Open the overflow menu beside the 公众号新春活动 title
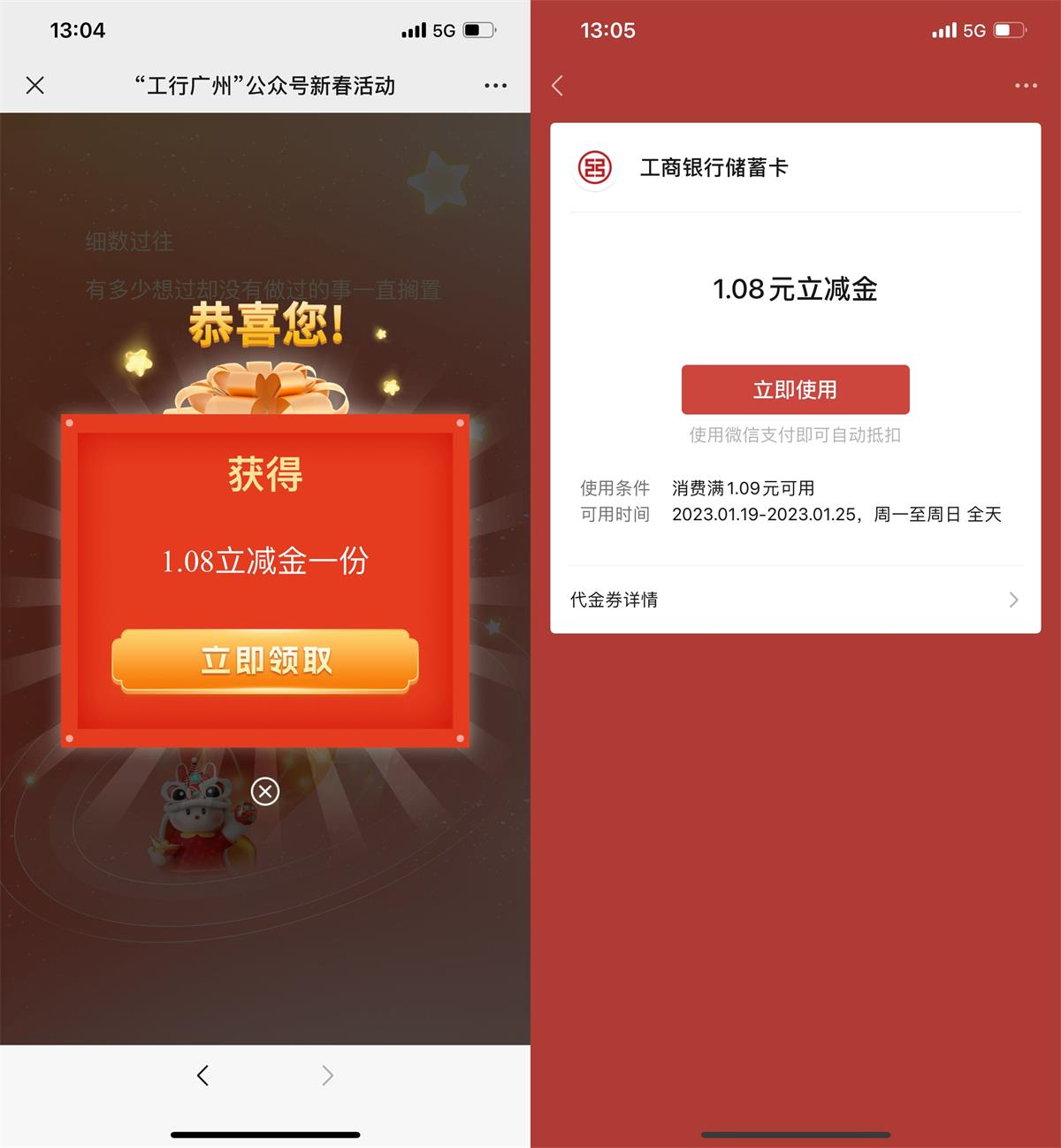Viewport: 1061px width, 1148px height. 495,86
